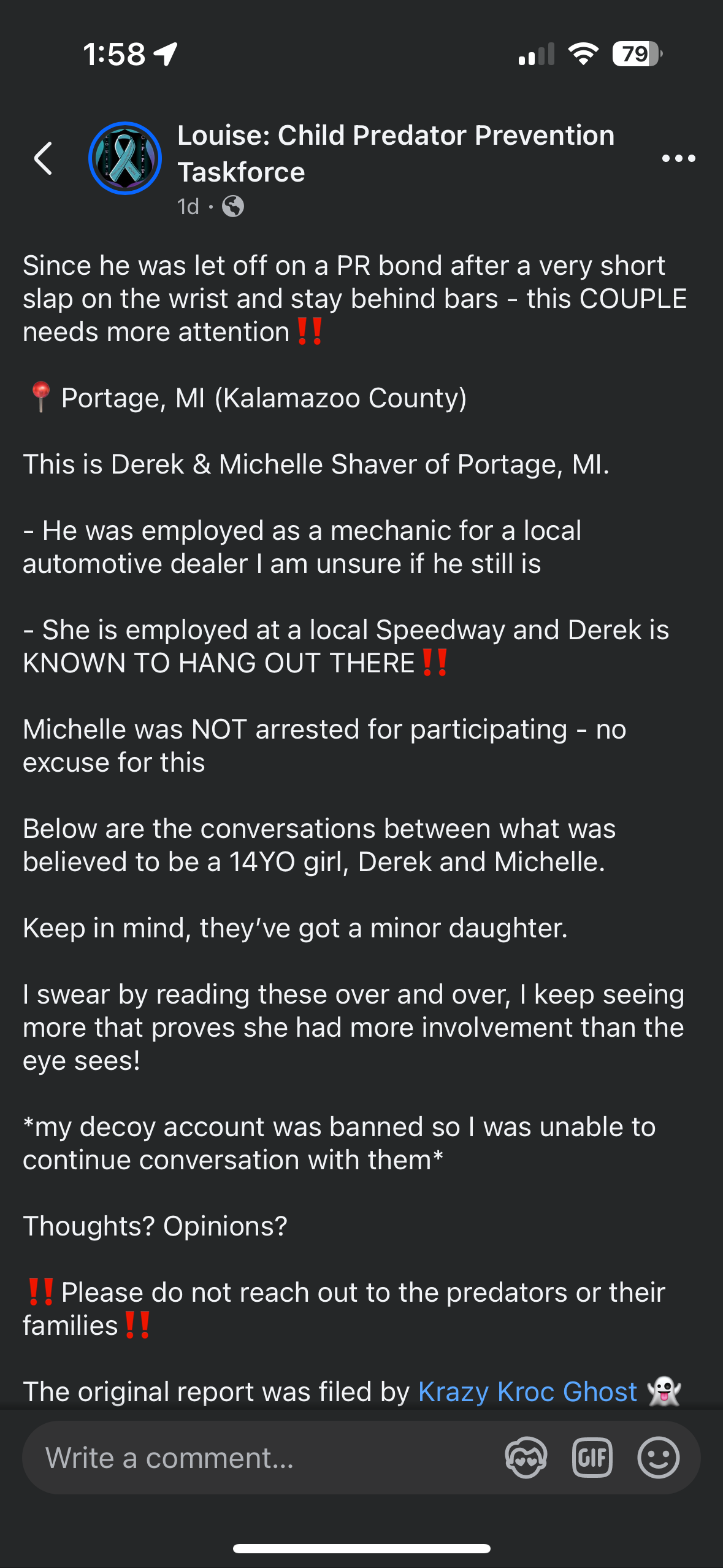
Task: Go back using the back arrow
Action: pyautogui.click(x=44, y=158)
